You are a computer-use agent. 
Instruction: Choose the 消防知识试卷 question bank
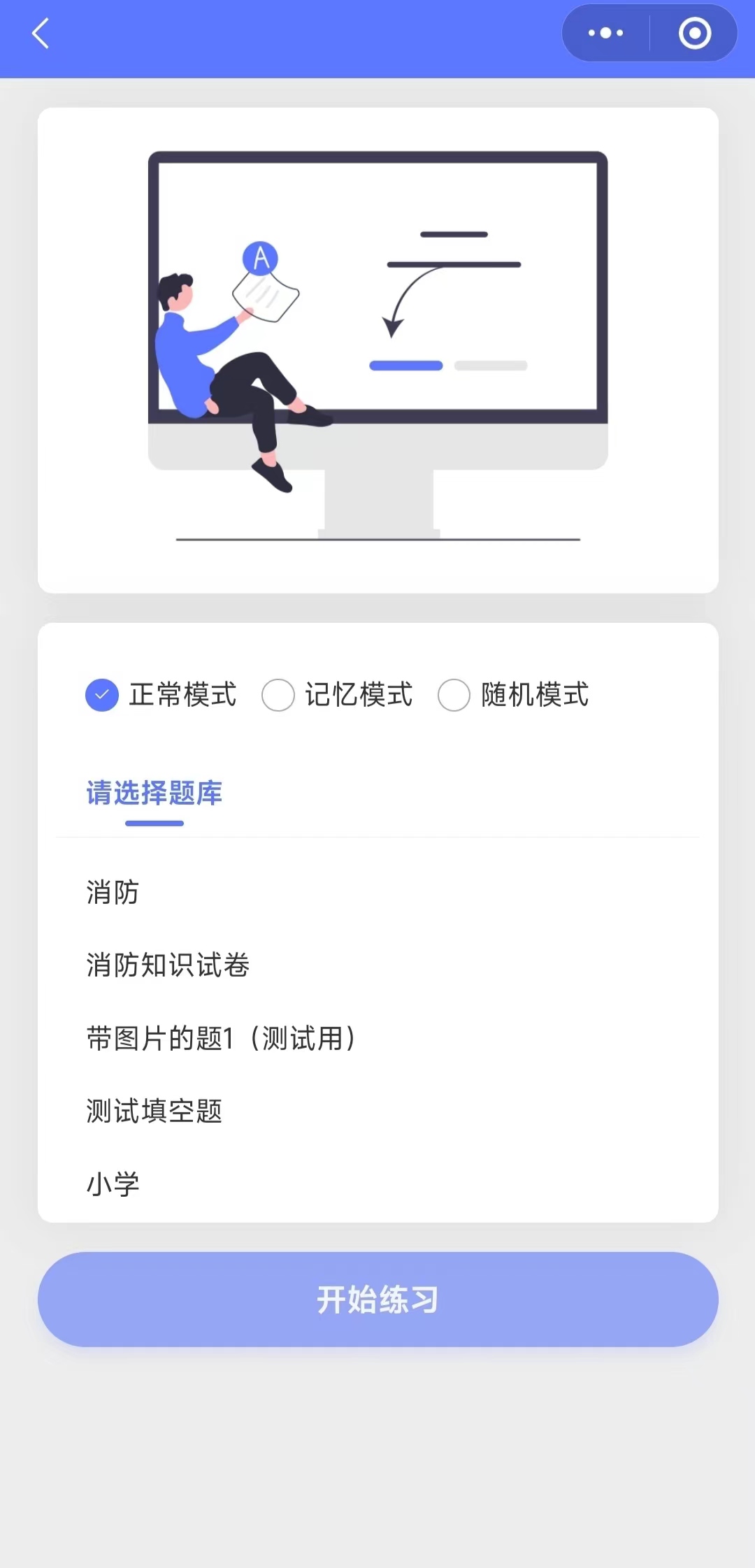[168, 965]
